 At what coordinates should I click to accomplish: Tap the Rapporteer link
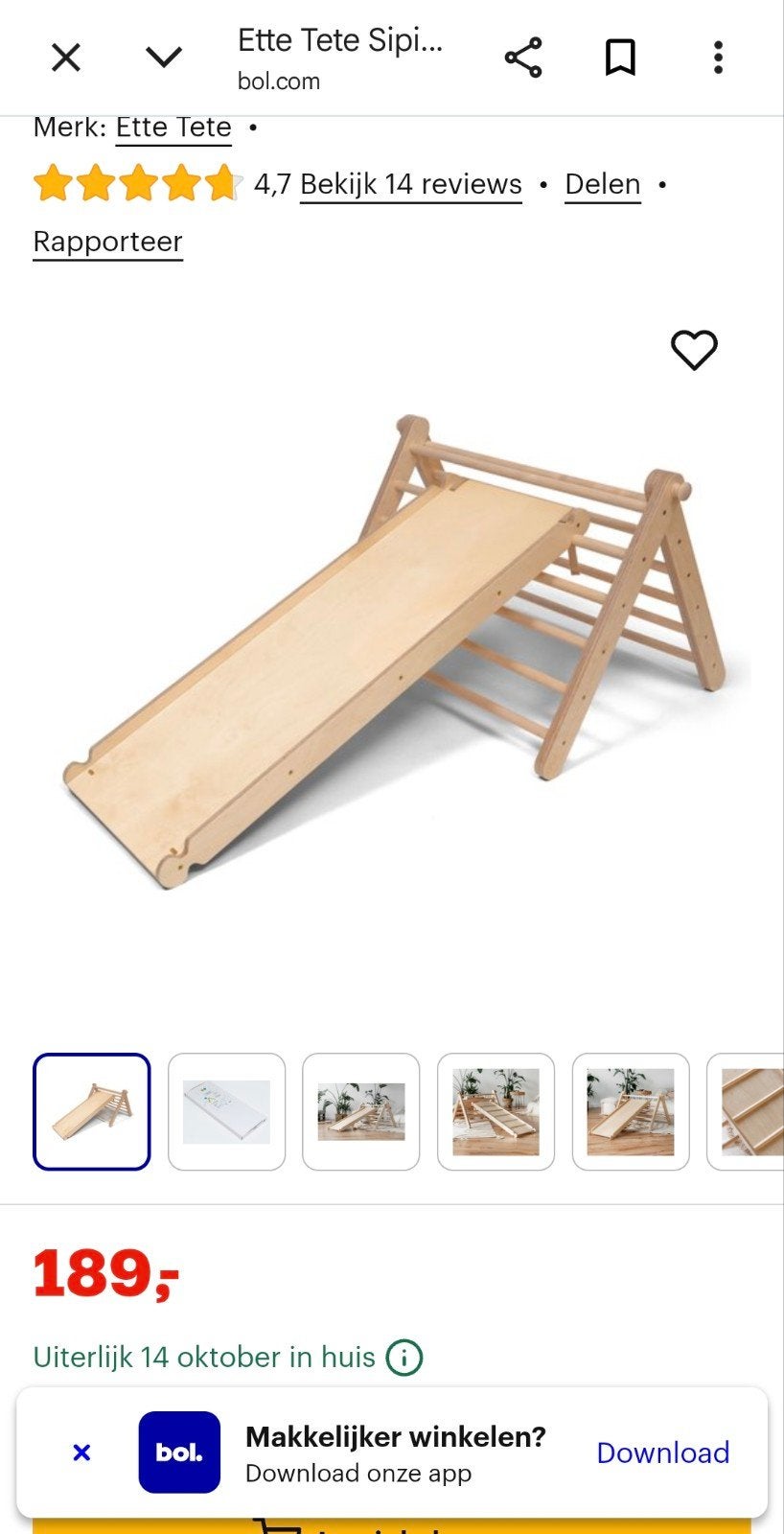pos(107,242)
